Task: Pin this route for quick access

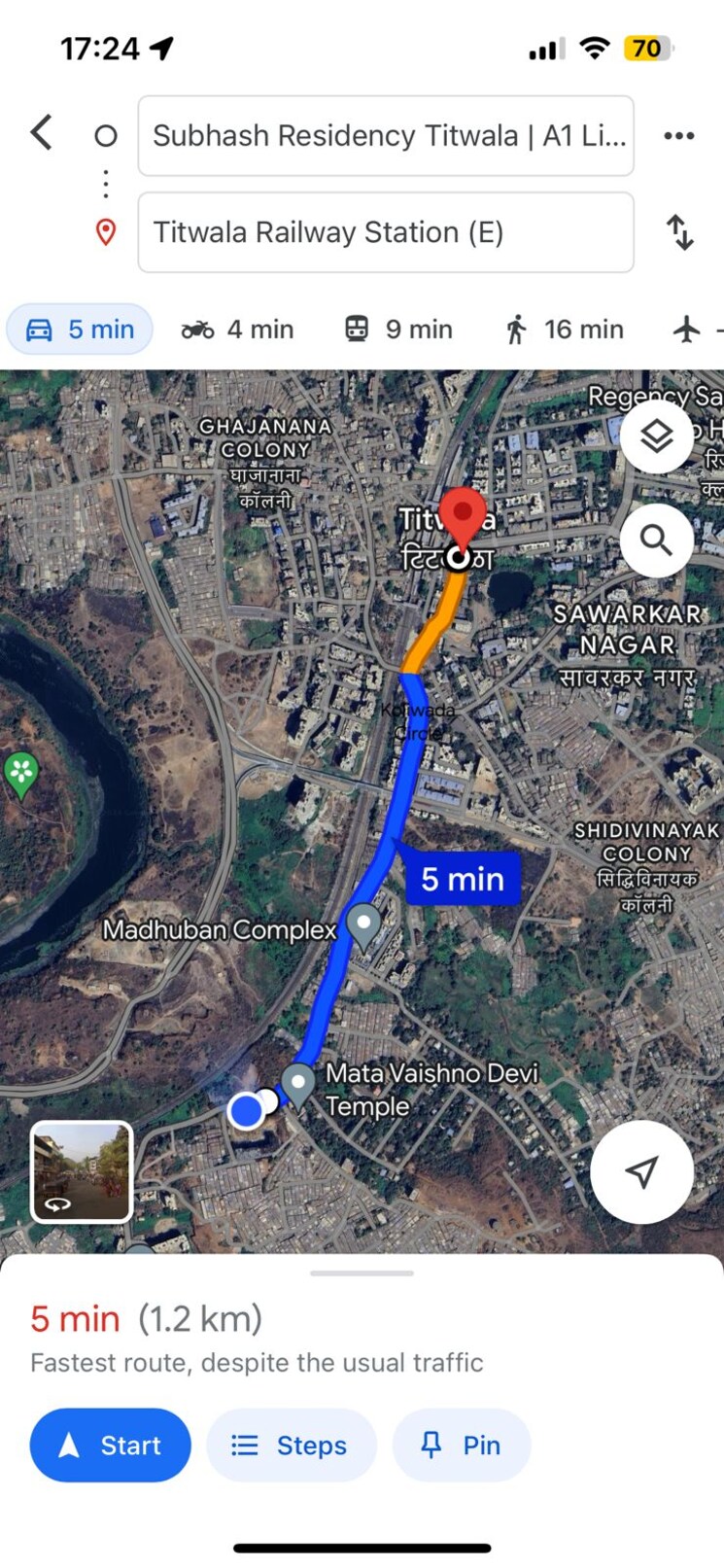Action: (x=462, y=1445)
